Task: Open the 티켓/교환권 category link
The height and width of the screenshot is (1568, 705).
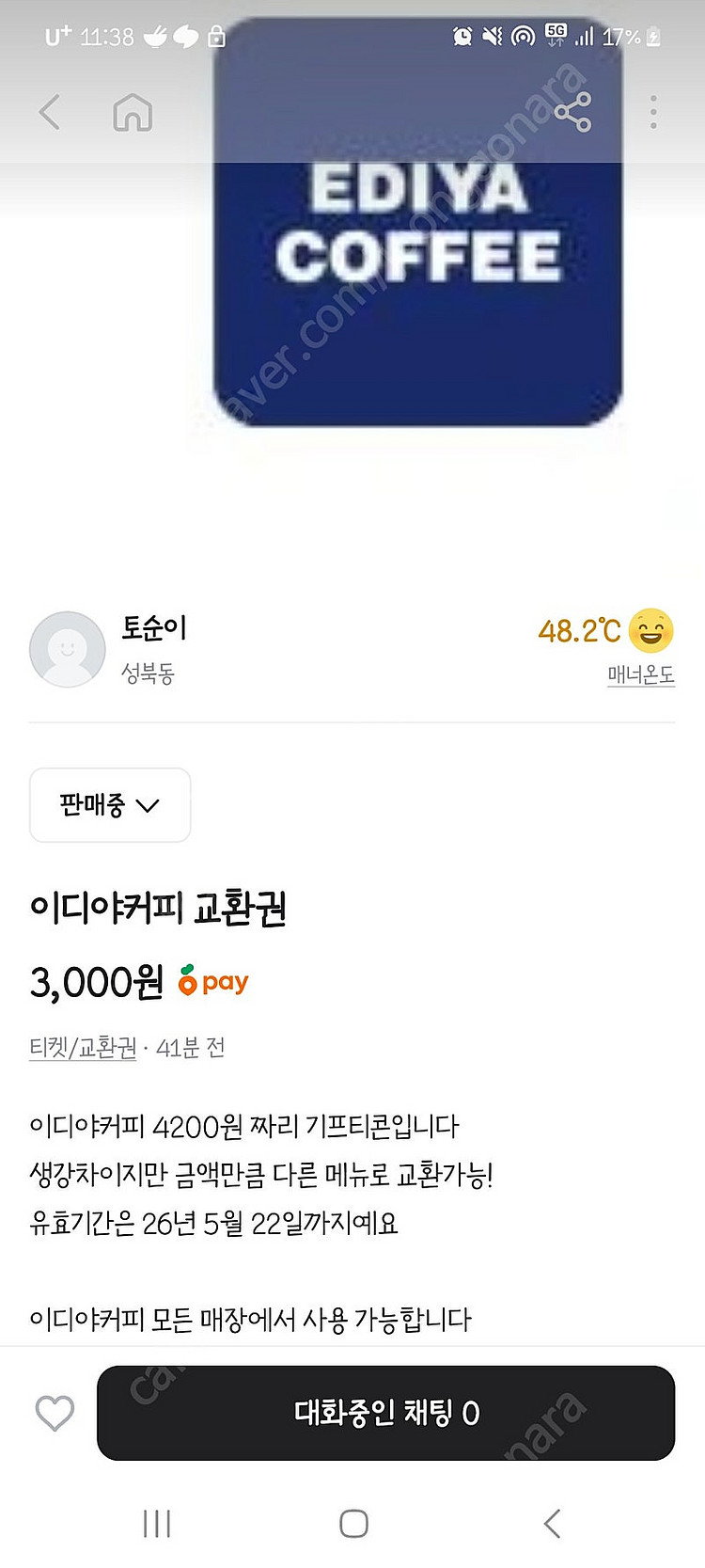Action: [x=83, y=1048]
